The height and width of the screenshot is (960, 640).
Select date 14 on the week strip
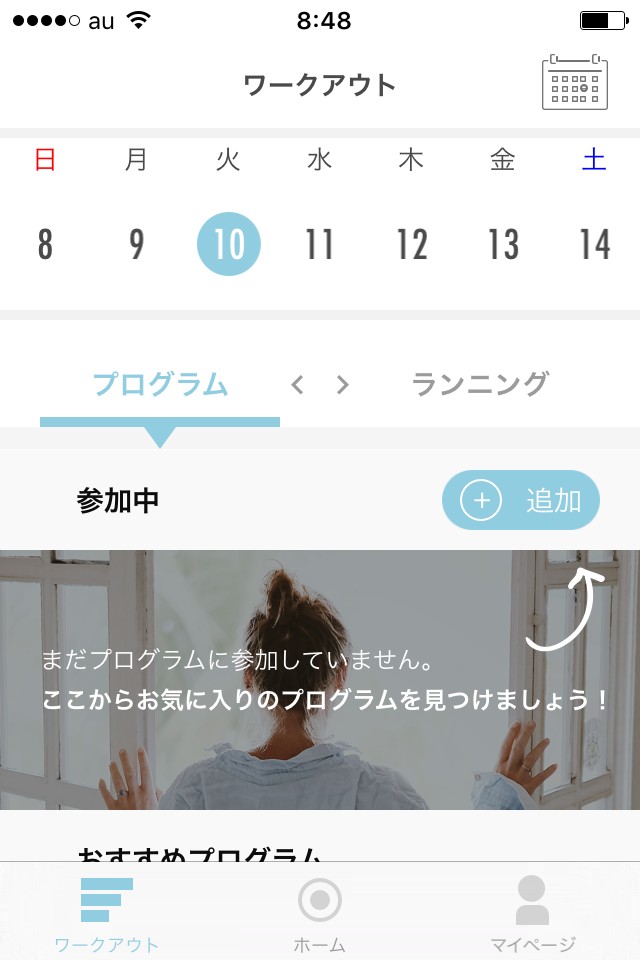(595, 245)
